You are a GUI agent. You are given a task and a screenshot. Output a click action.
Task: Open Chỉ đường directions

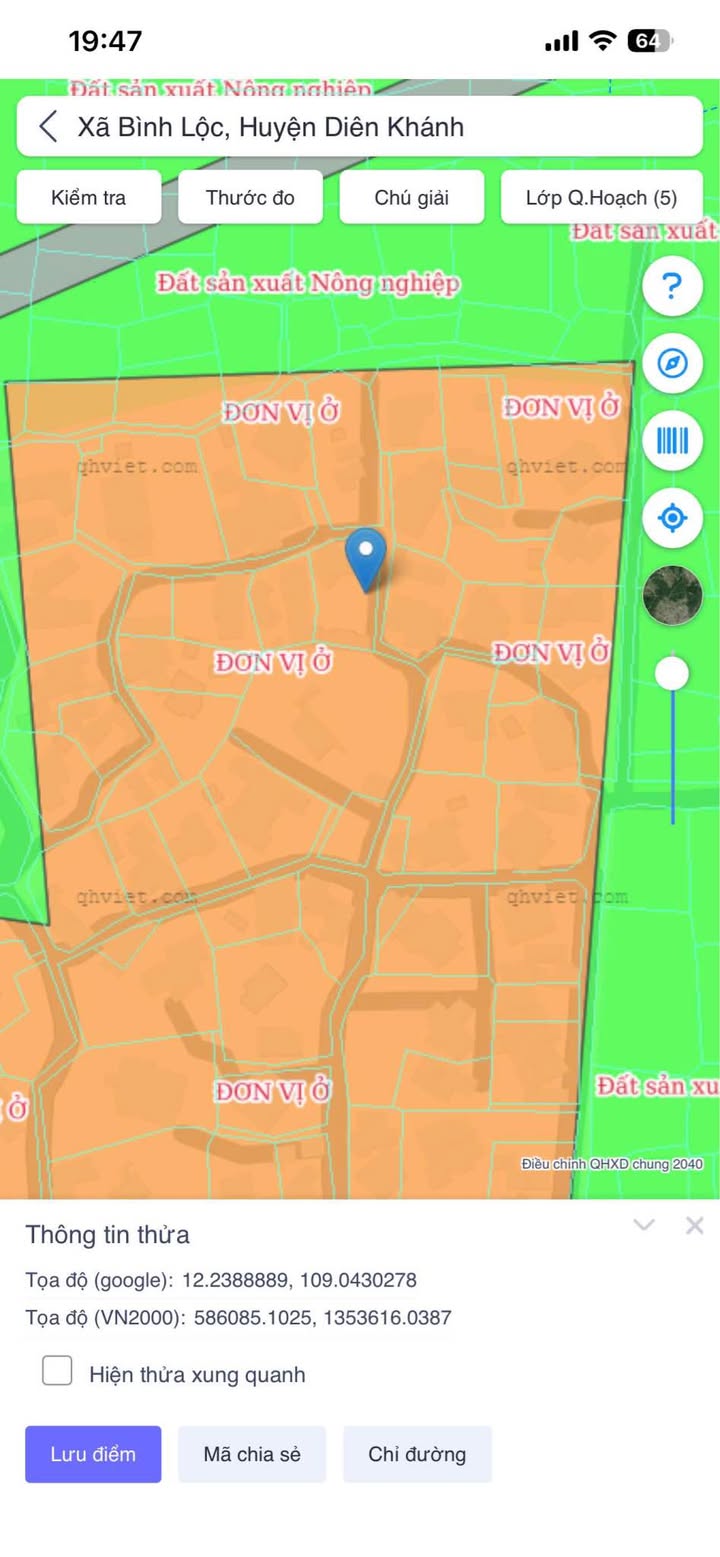pos(417,1454)
